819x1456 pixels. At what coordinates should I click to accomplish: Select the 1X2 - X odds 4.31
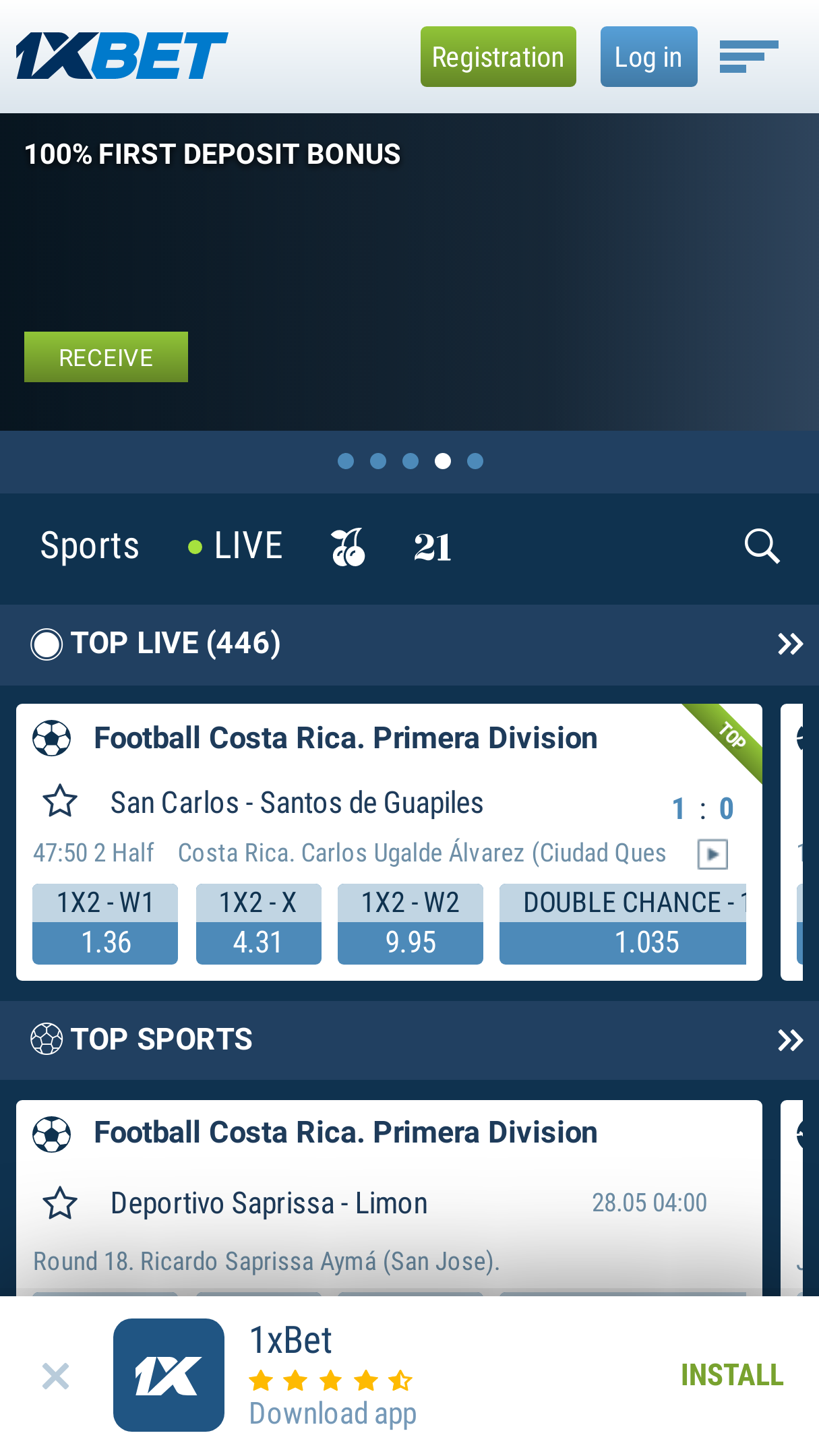(259, 923)
